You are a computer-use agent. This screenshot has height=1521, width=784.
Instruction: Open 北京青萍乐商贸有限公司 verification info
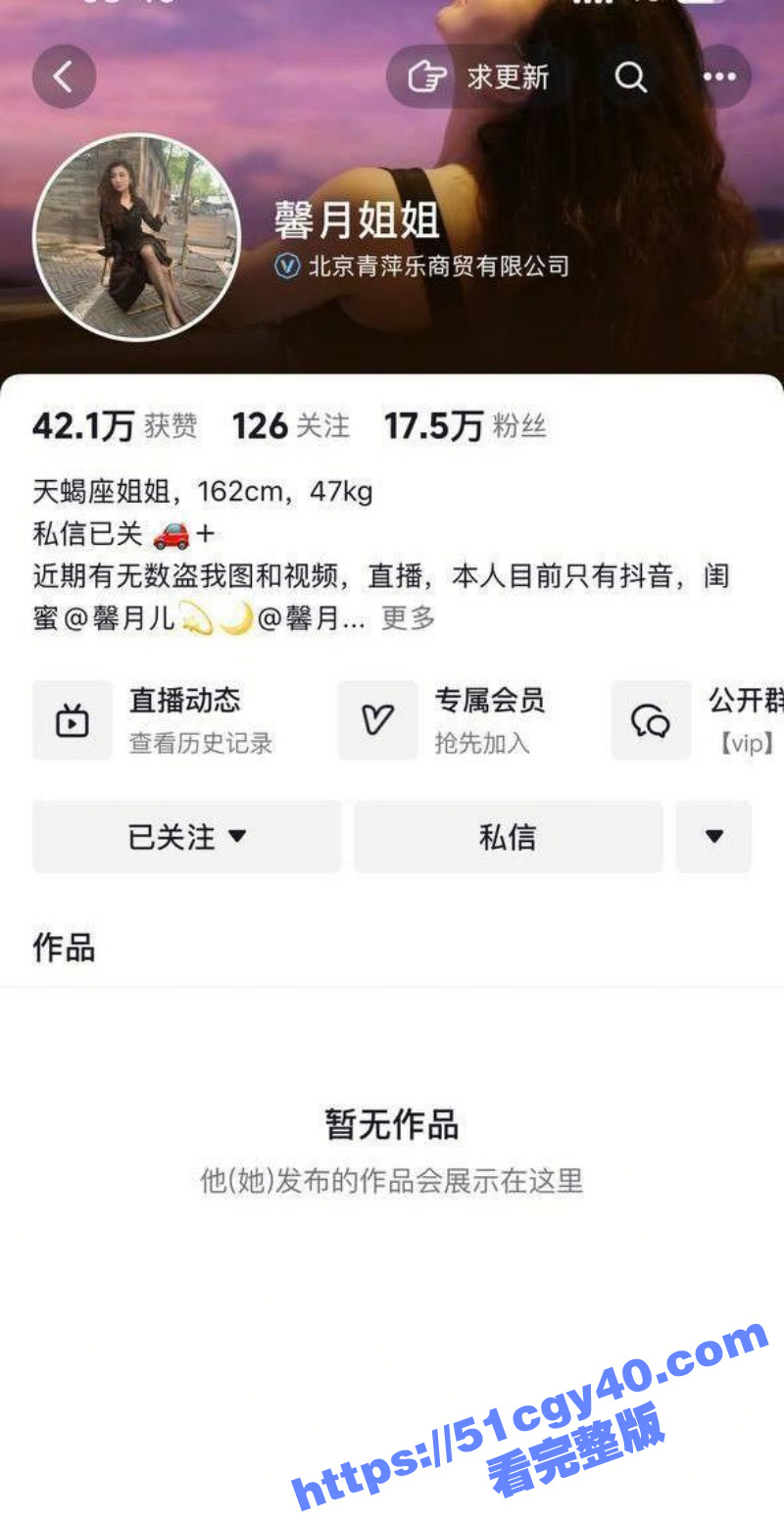424,266
